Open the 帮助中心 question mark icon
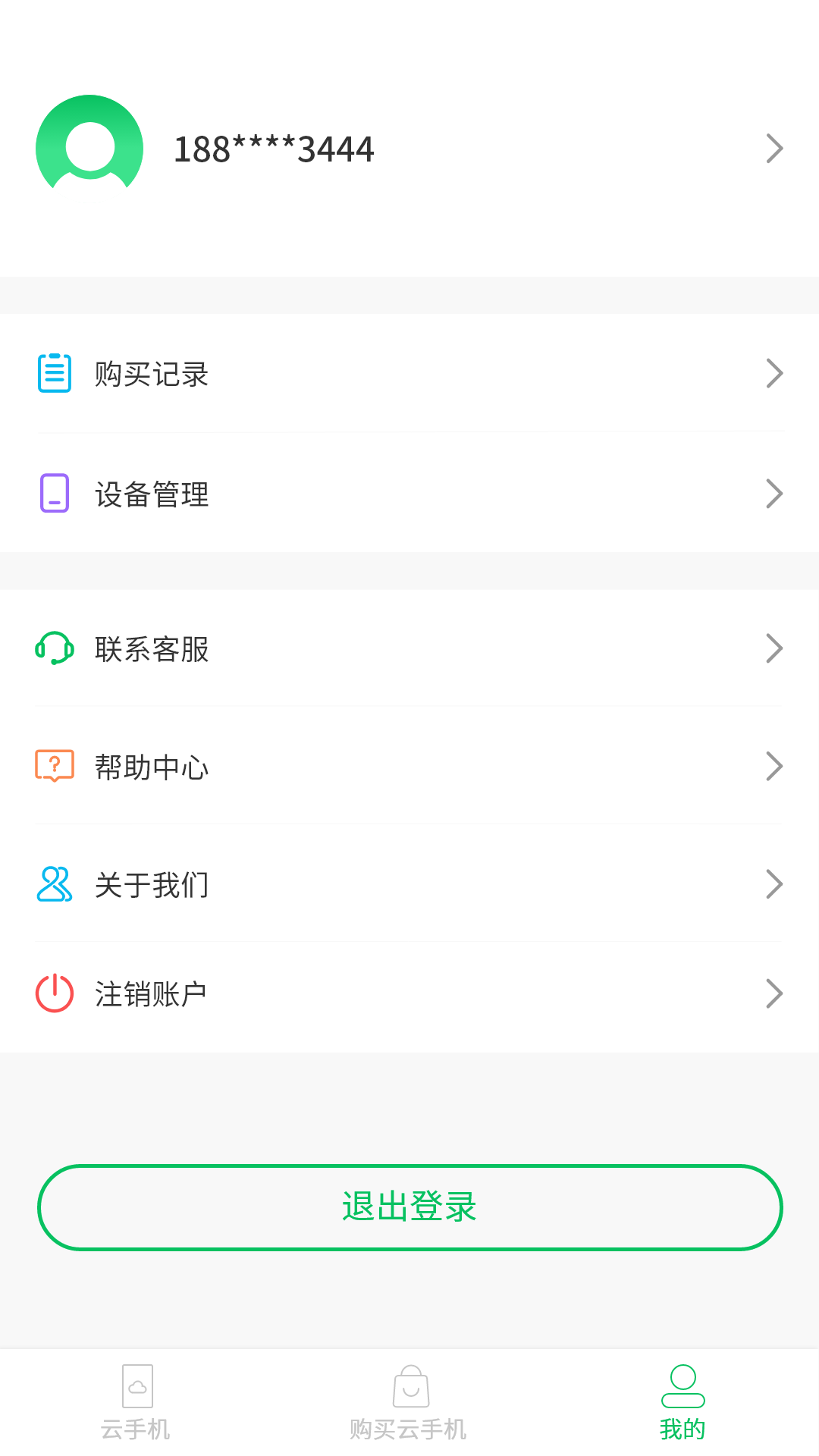 pyautogui.click(x=53, y=766)
